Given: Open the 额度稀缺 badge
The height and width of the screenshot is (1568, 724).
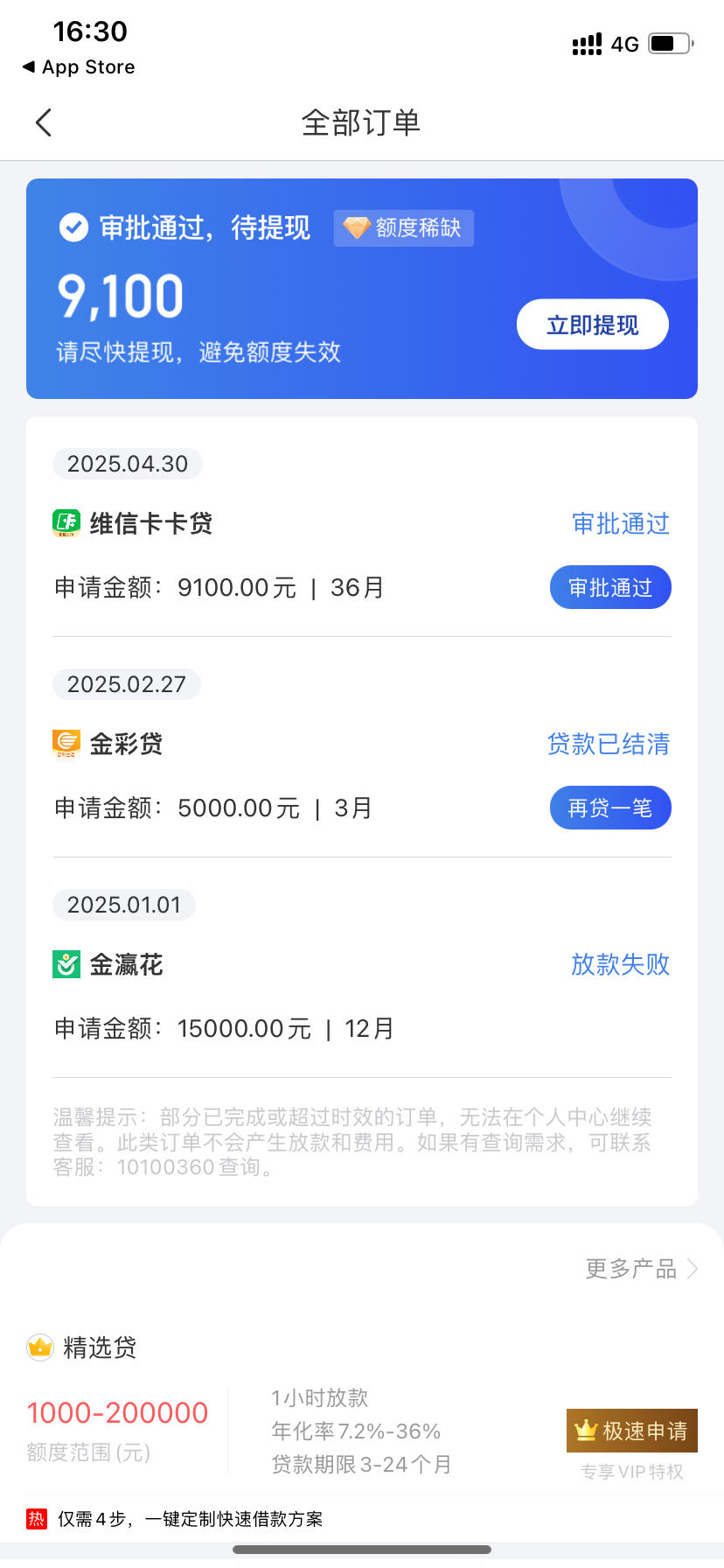Looking at the screenshot, I should 404,228.
